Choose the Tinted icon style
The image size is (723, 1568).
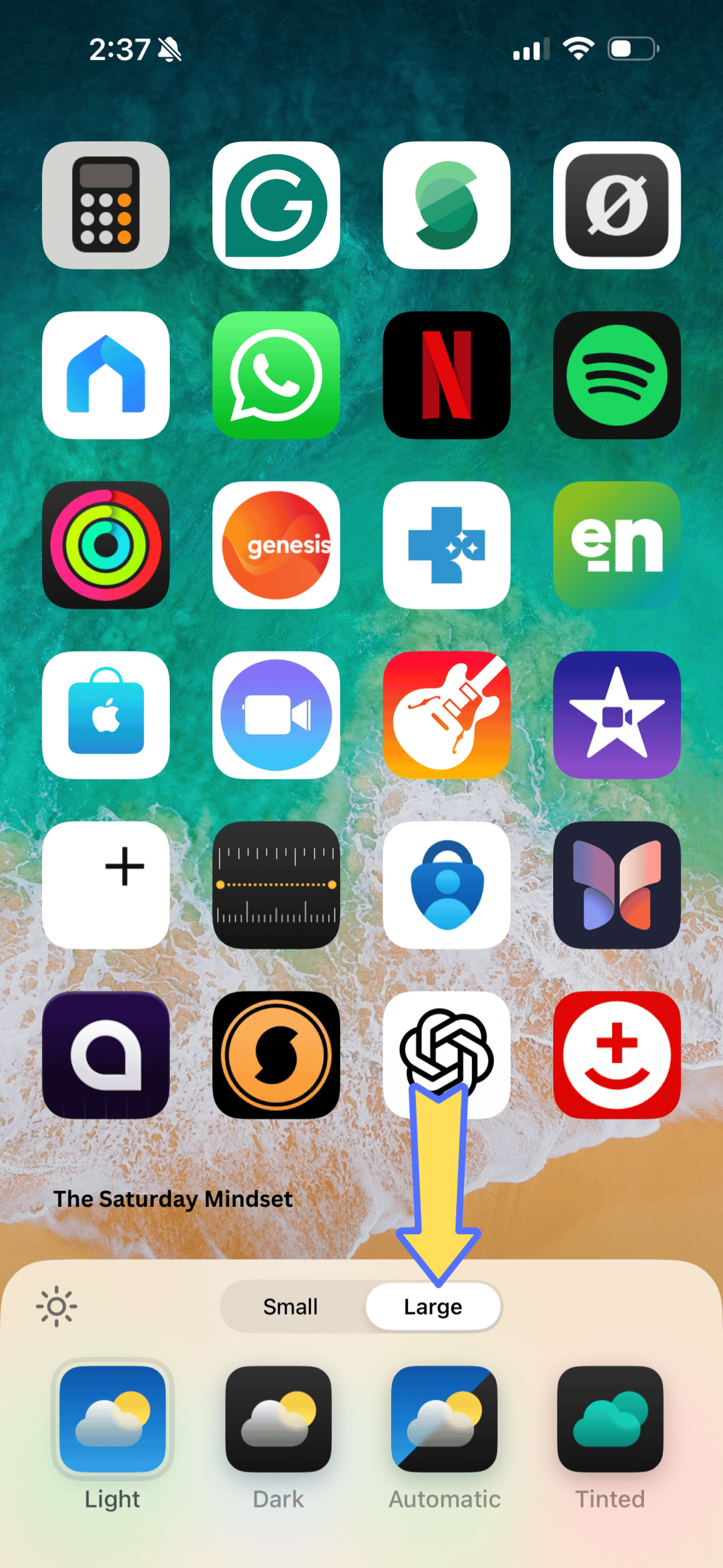pyautogui.click(x=610, y=1419)
